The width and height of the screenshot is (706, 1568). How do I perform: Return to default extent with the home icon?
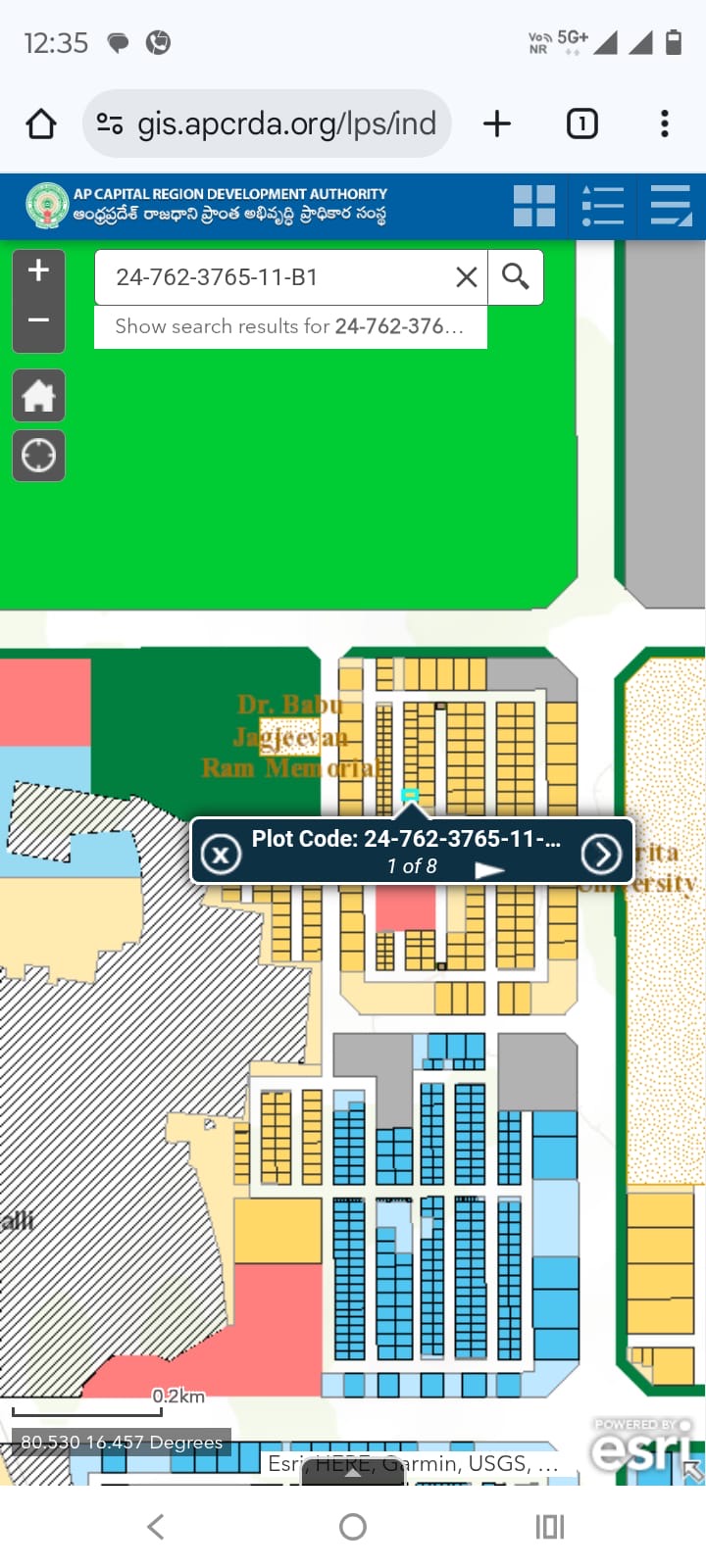[38, 395]
